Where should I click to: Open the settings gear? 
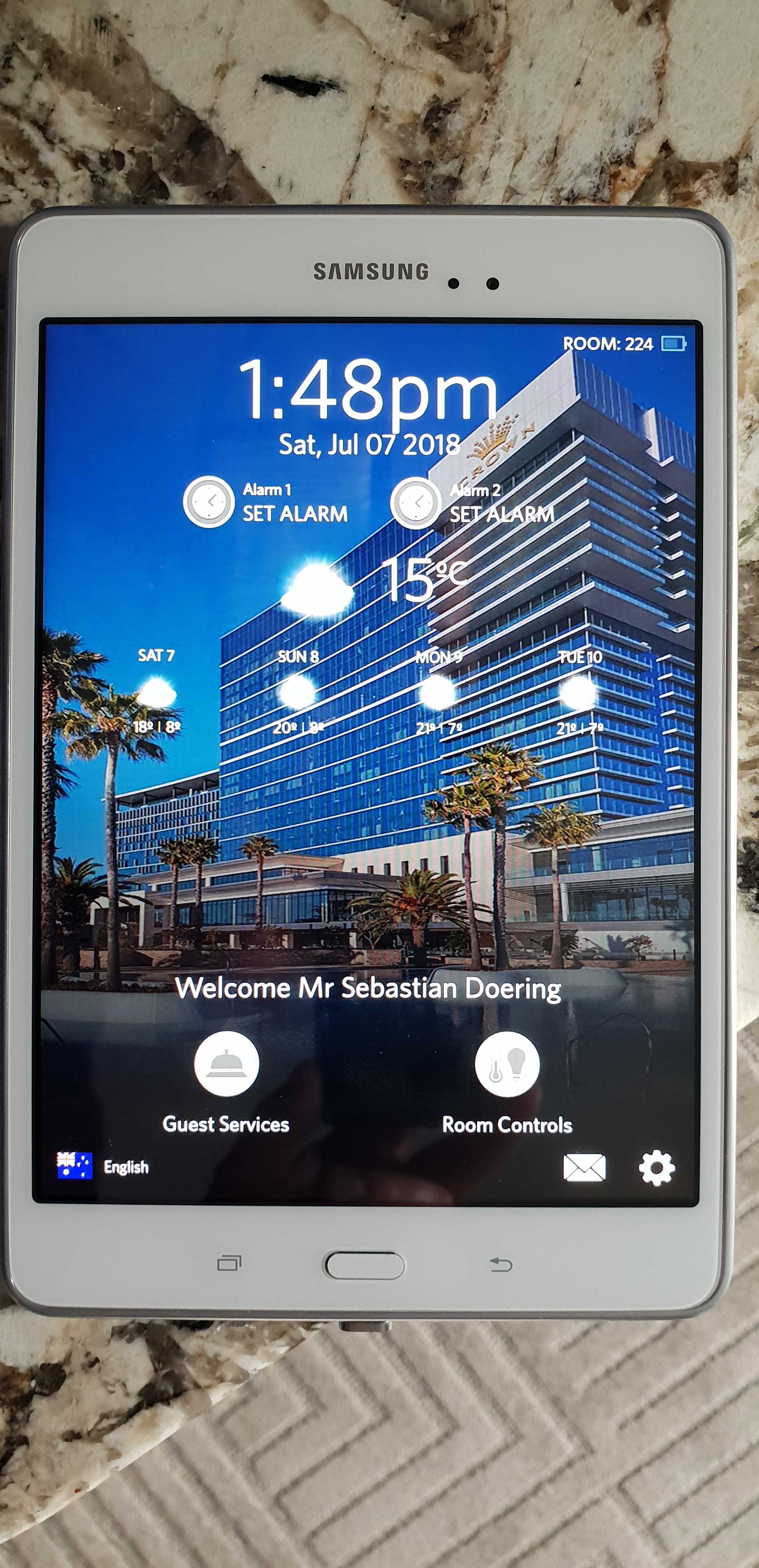656,1168
